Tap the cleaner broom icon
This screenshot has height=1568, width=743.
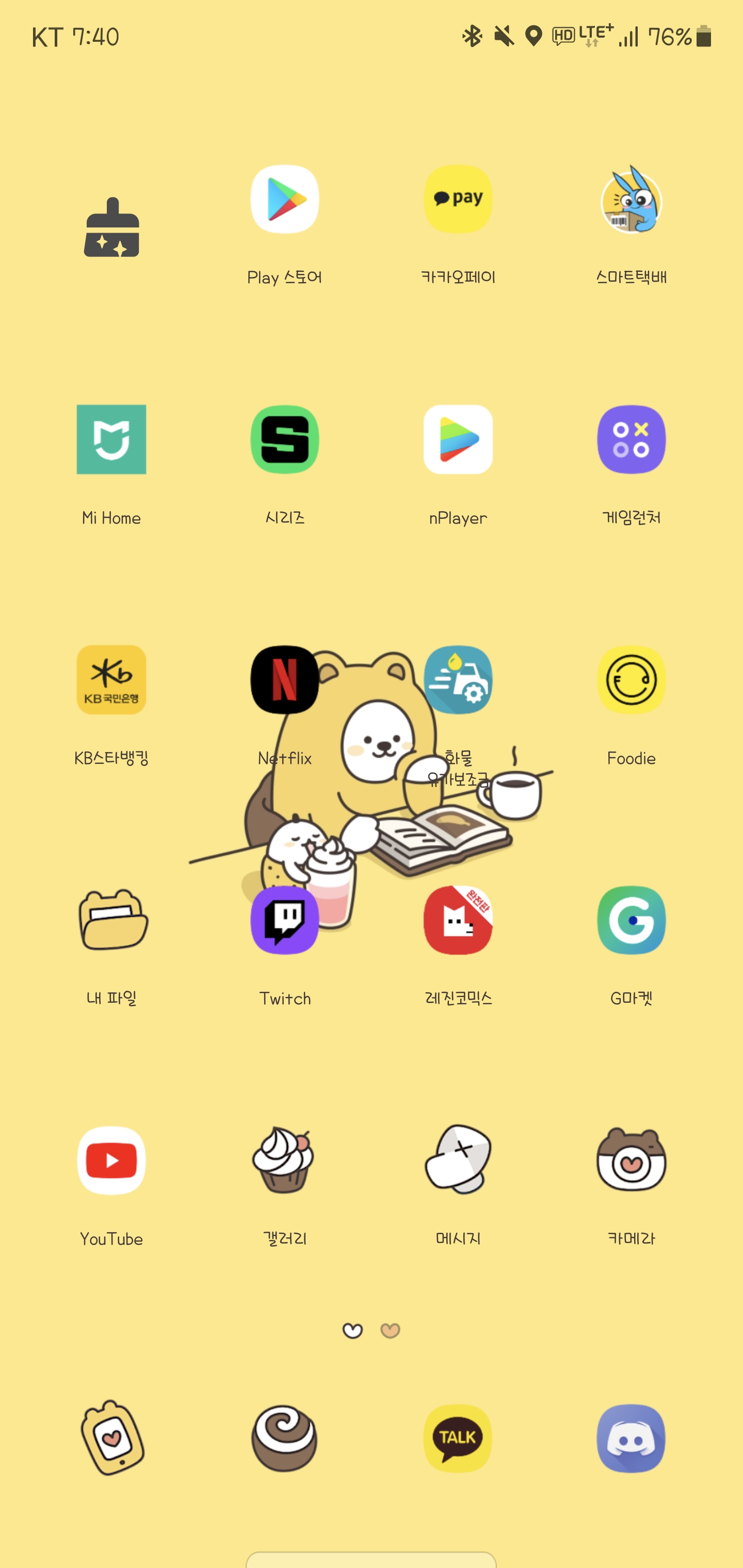coord(111,228)
